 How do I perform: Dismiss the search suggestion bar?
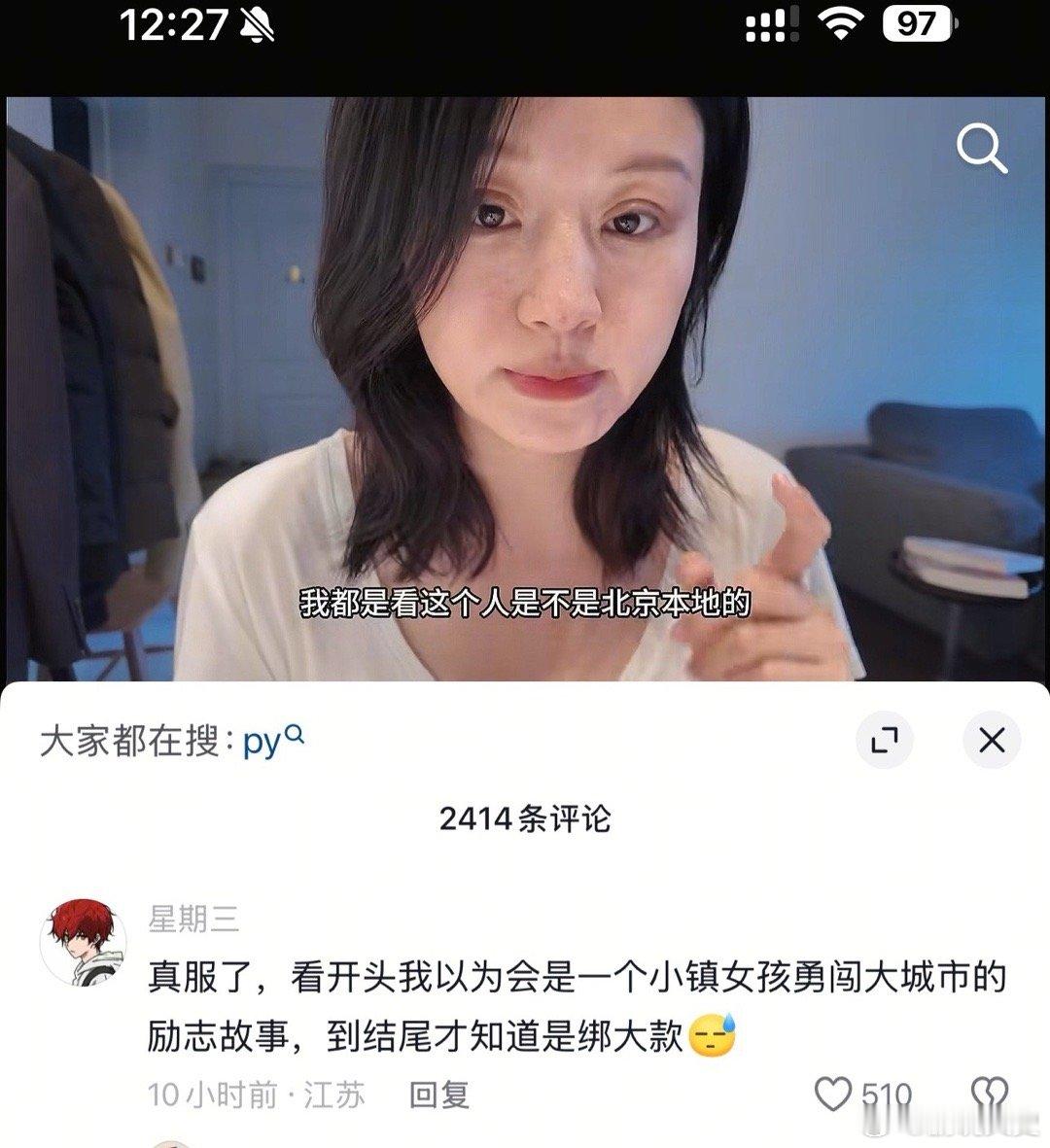(x=991, y=741)
